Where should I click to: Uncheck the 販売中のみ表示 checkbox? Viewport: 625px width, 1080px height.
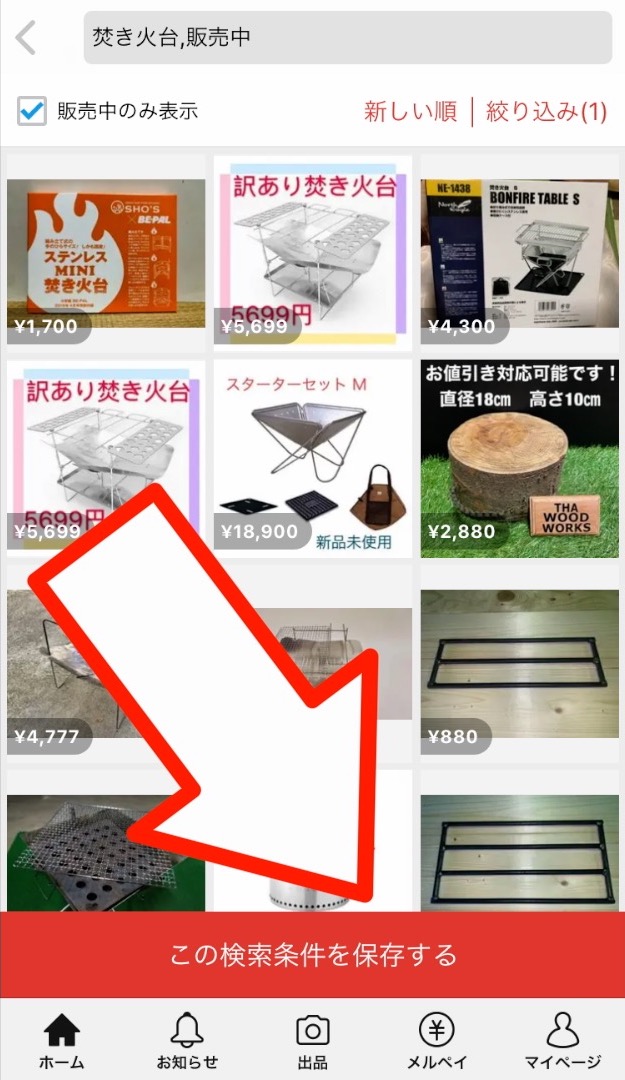32,111
